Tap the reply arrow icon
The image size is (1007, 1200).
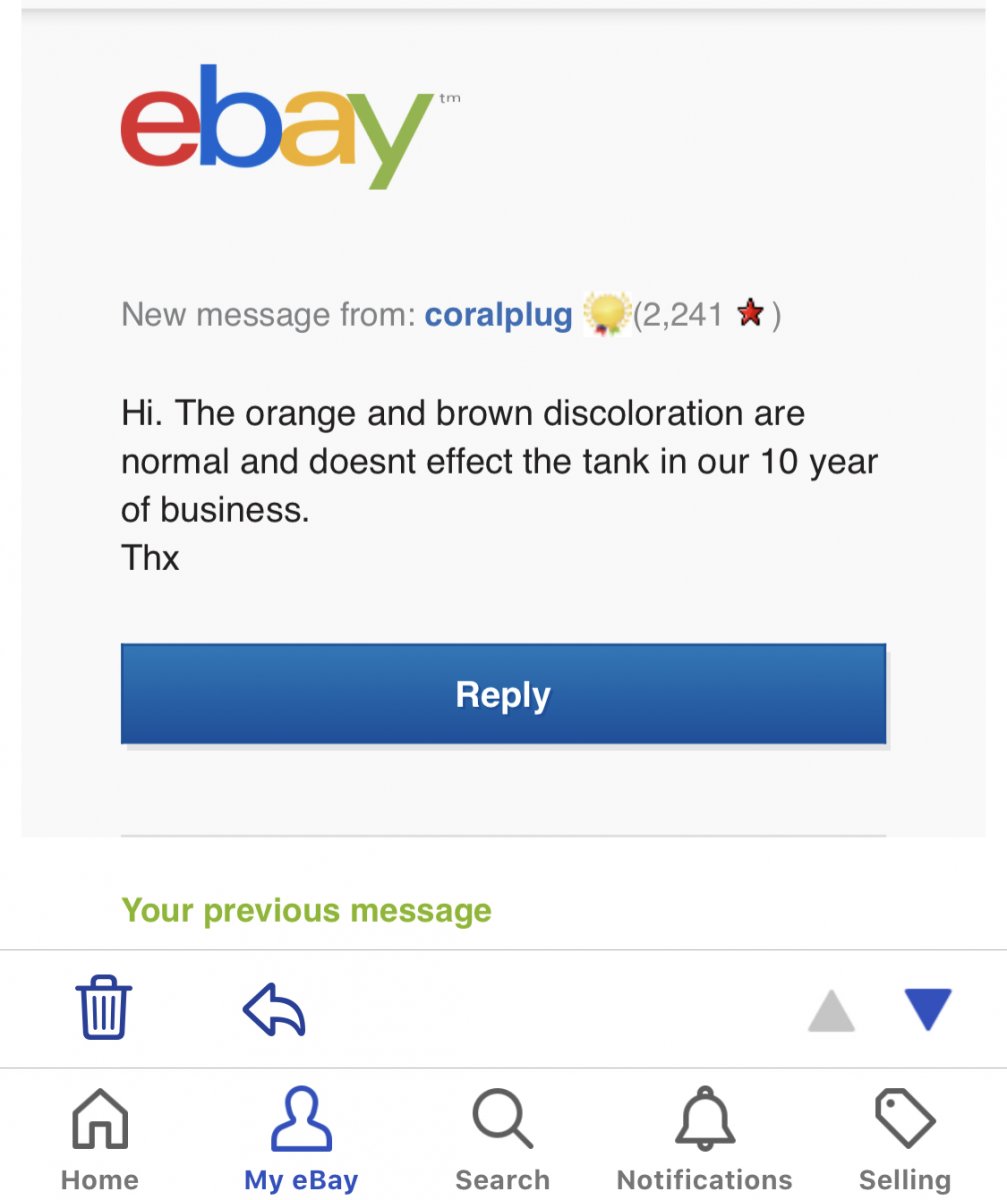coord(274,1009)
